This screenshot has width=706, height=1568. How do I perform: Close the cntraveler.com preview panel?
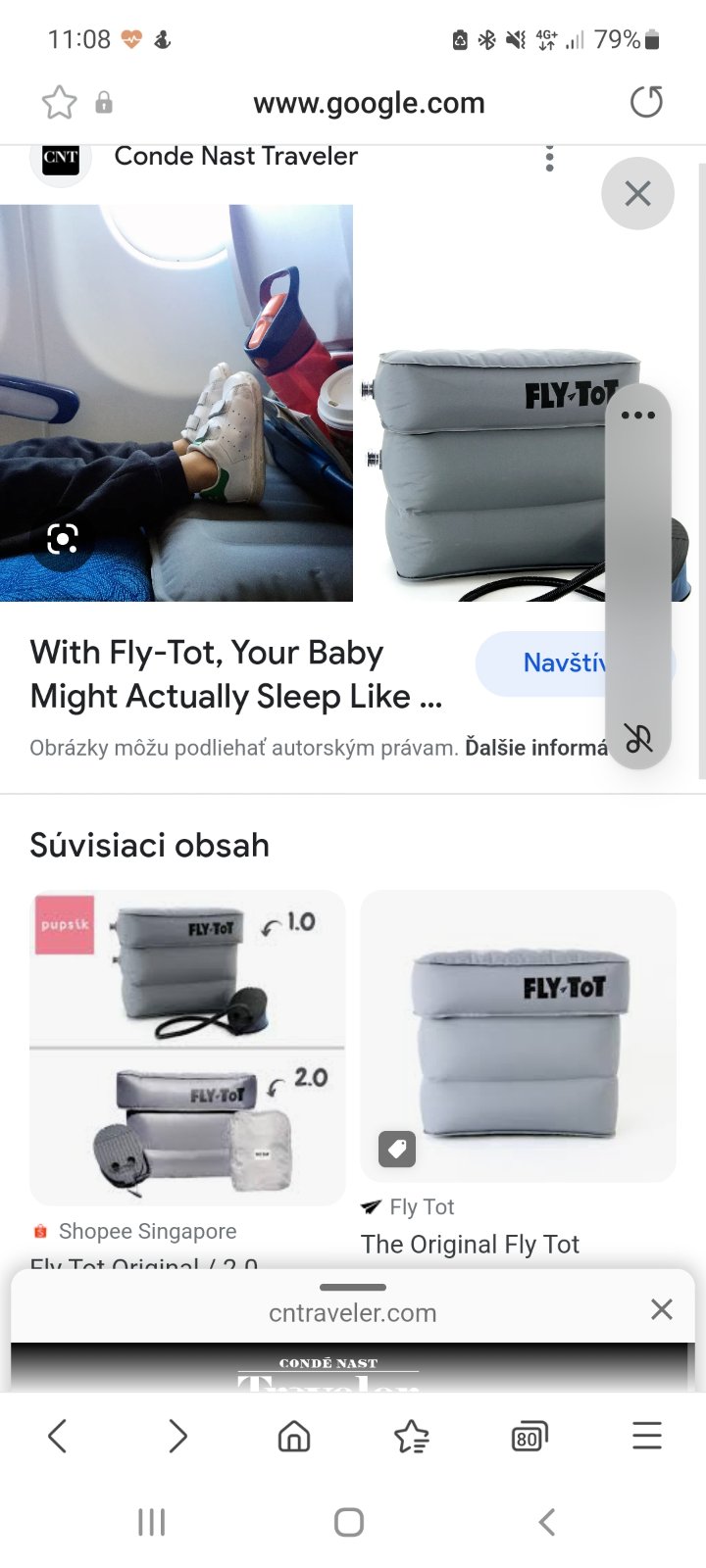point(662,1309)
